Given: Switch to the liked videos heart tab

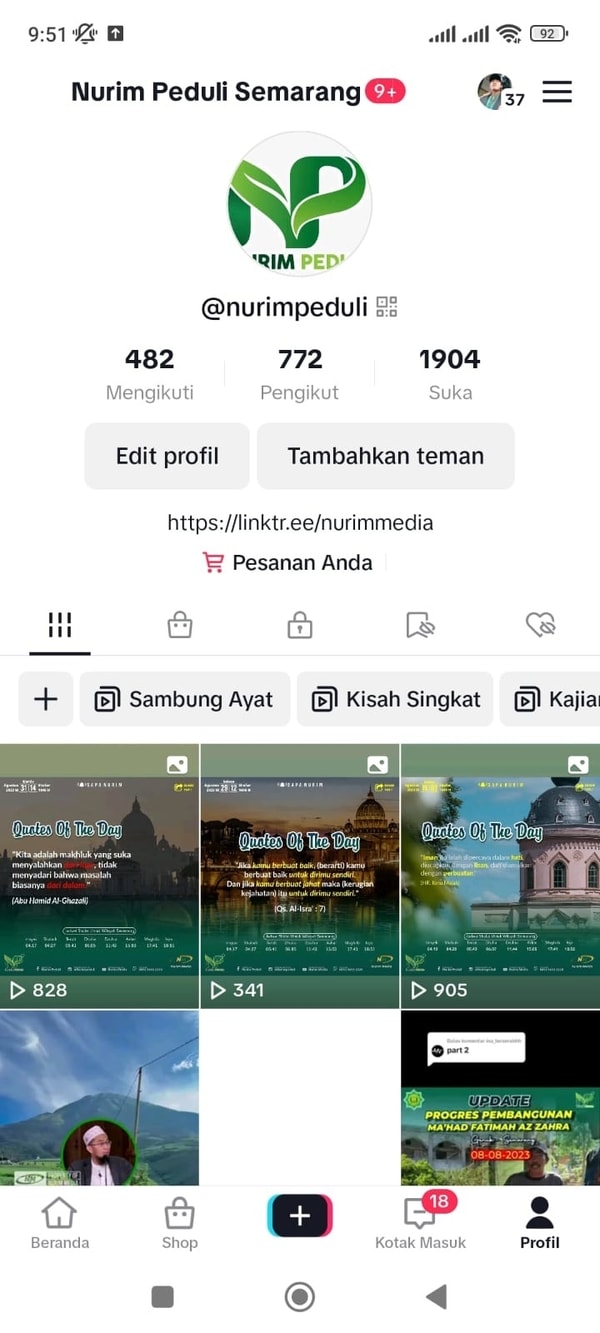Looking at the screenshot, I should (x=540, y=626).
